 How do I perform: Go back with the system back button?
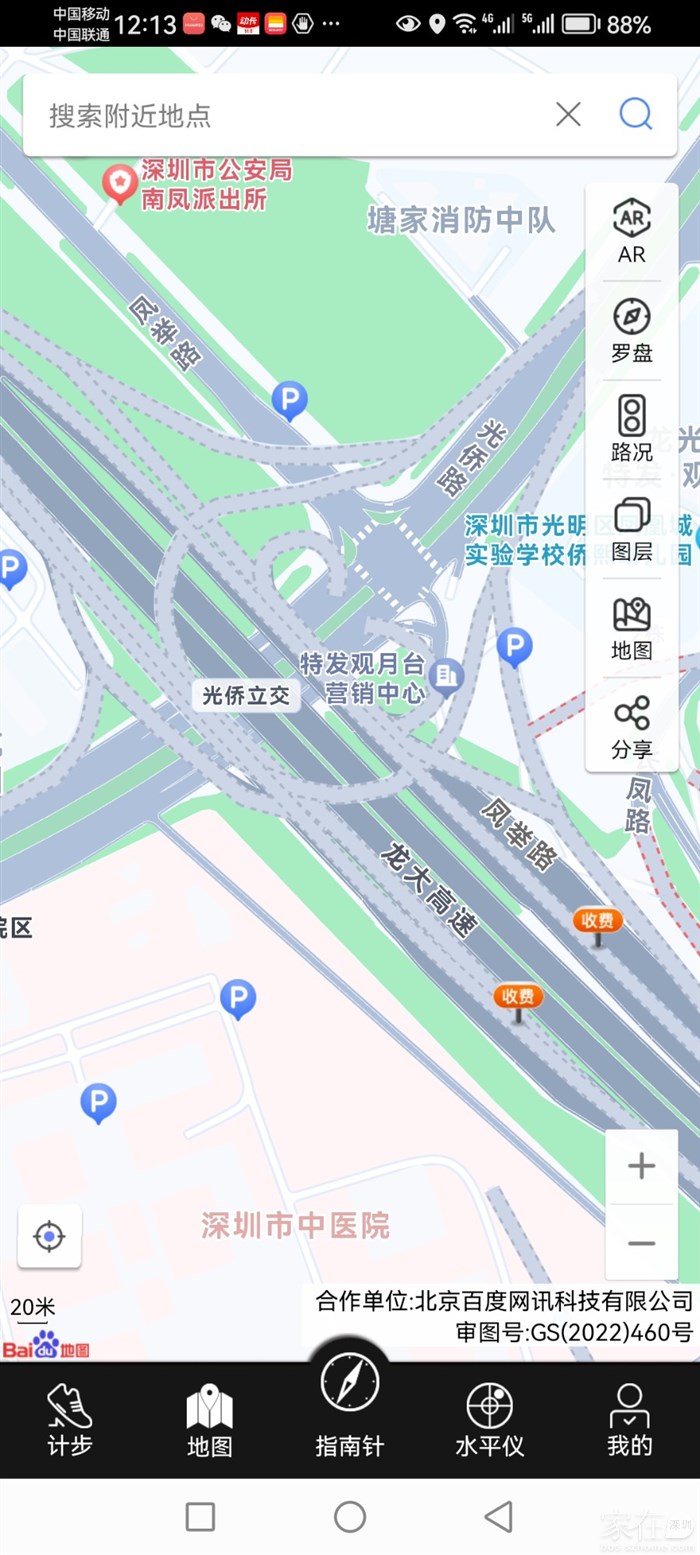click(x=498, y=1516)
